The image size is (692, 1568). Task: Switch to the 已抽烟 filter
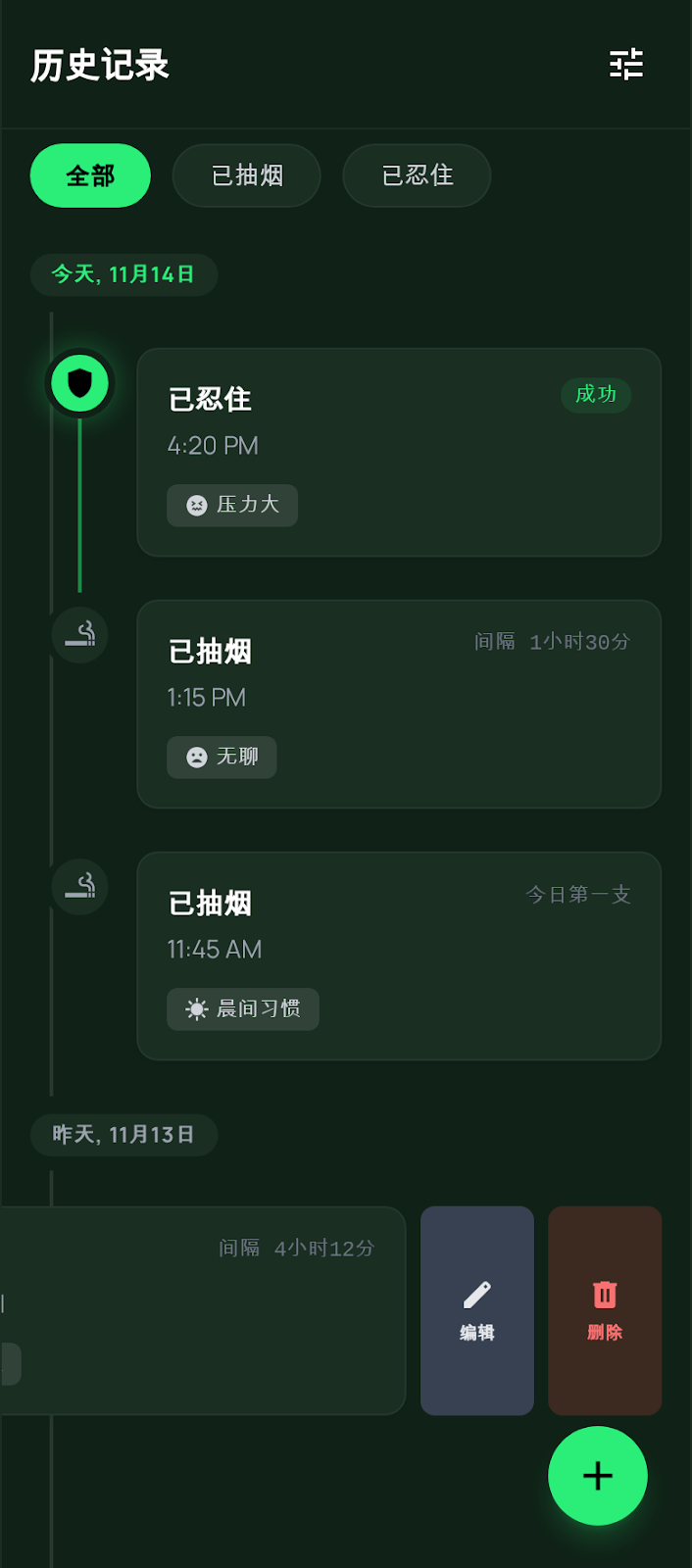pos(247,175)
